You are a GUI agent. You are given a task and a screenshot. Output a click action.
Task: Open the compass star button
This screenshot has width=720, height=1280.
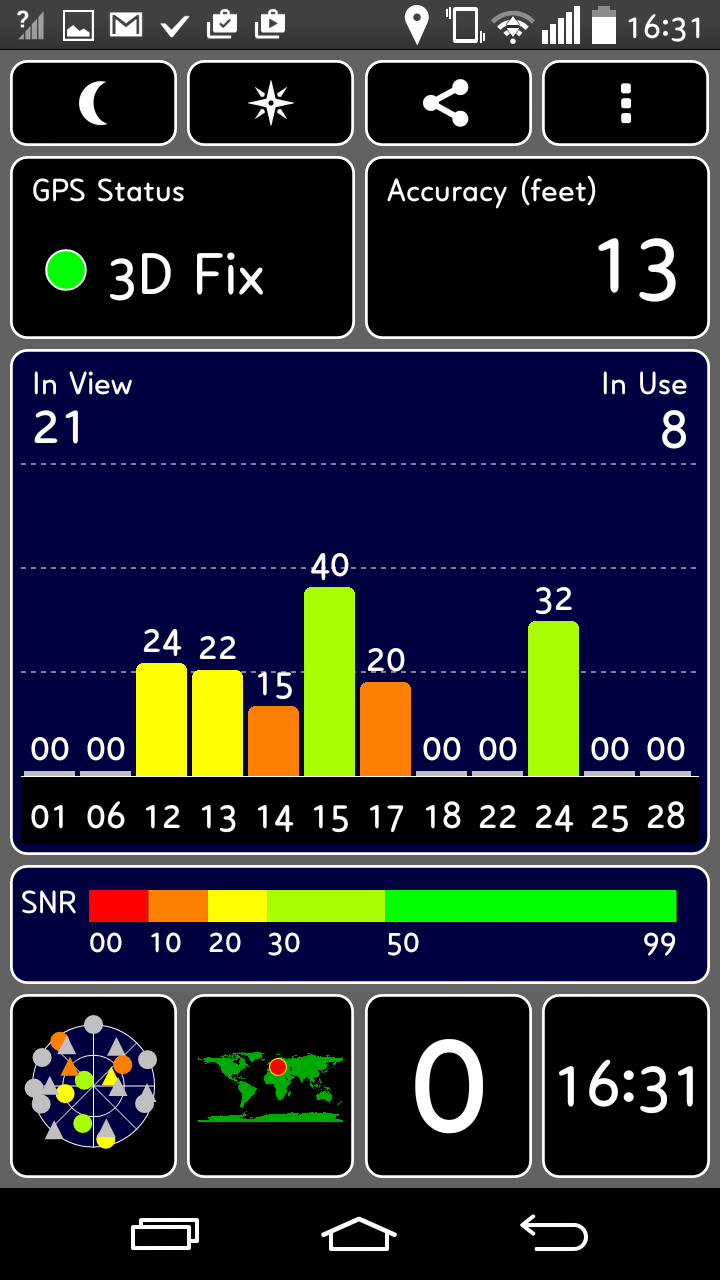(271, 103)
